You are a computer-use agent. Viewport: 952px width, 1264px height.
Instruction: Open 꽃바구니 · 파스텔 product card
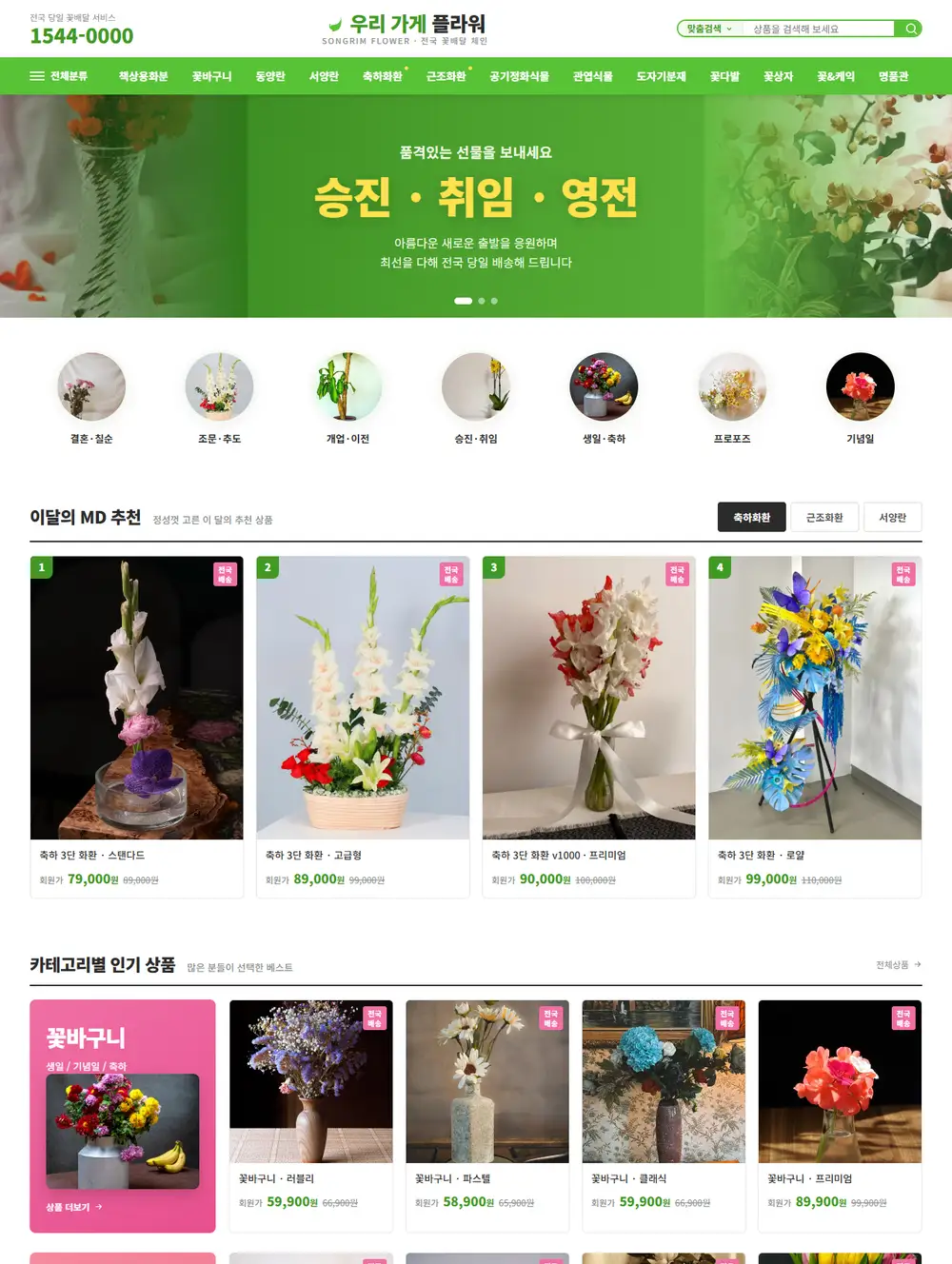tap(487, 1116)
